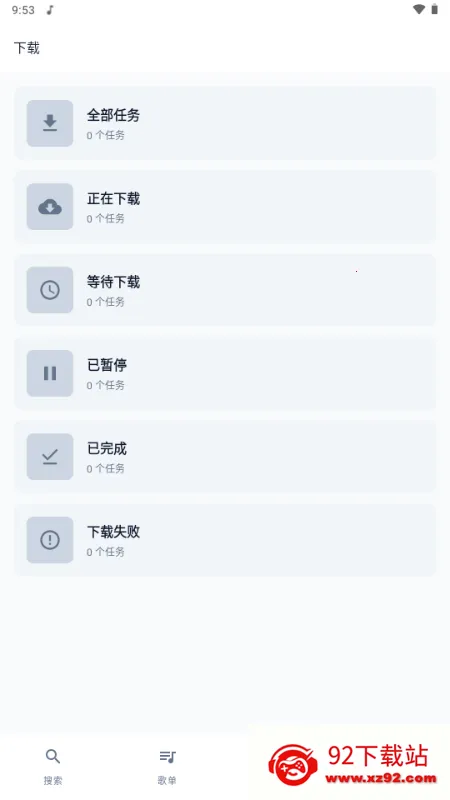Open 正在下载 tasks
The height and width of the screenshot is (800, 450).
pyautogui.click(x=225, y=207)
